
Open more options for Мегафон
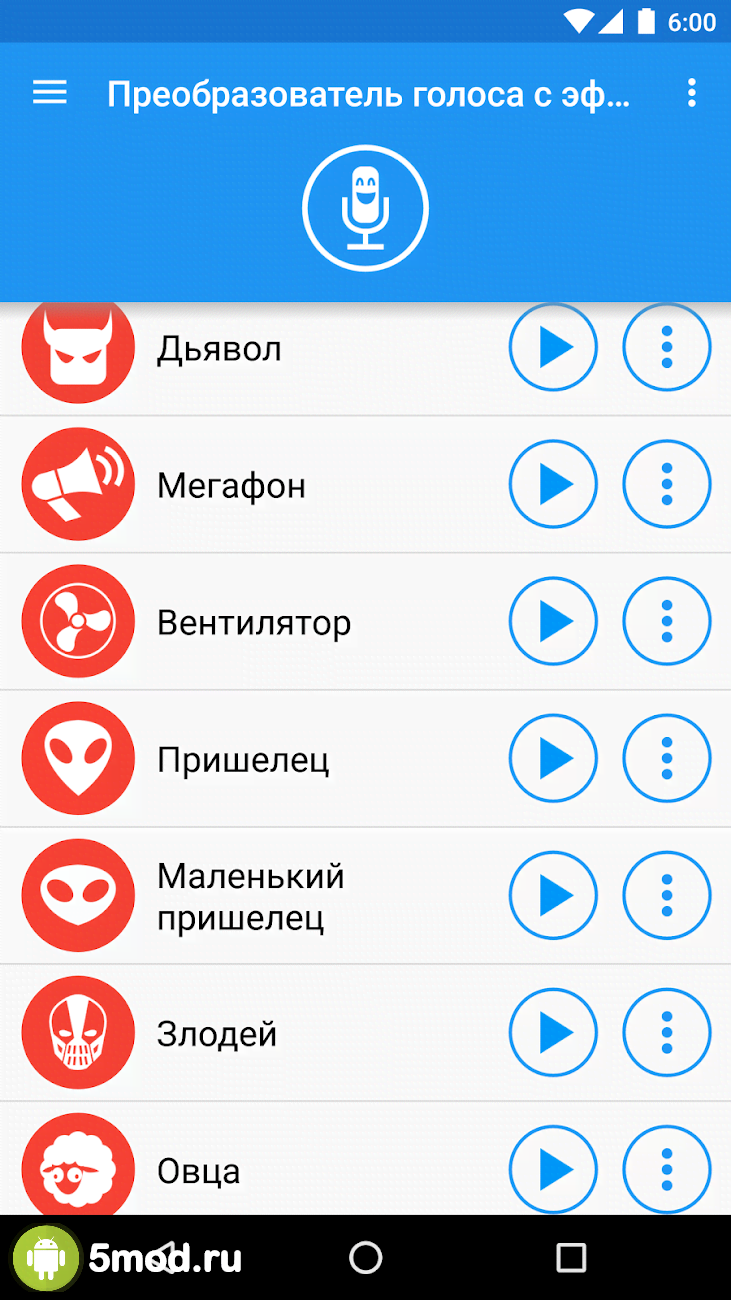tap(667, 485)
